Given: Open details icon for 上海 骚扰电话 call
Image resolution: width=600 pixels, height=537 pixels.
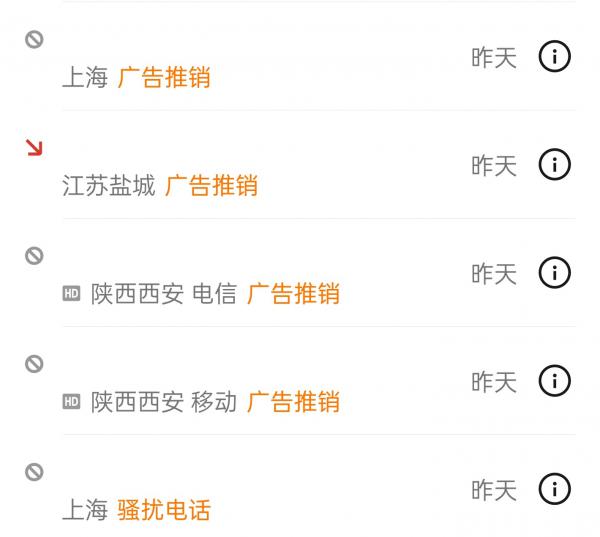Looking at the screenshot, I should coord(554,489).
